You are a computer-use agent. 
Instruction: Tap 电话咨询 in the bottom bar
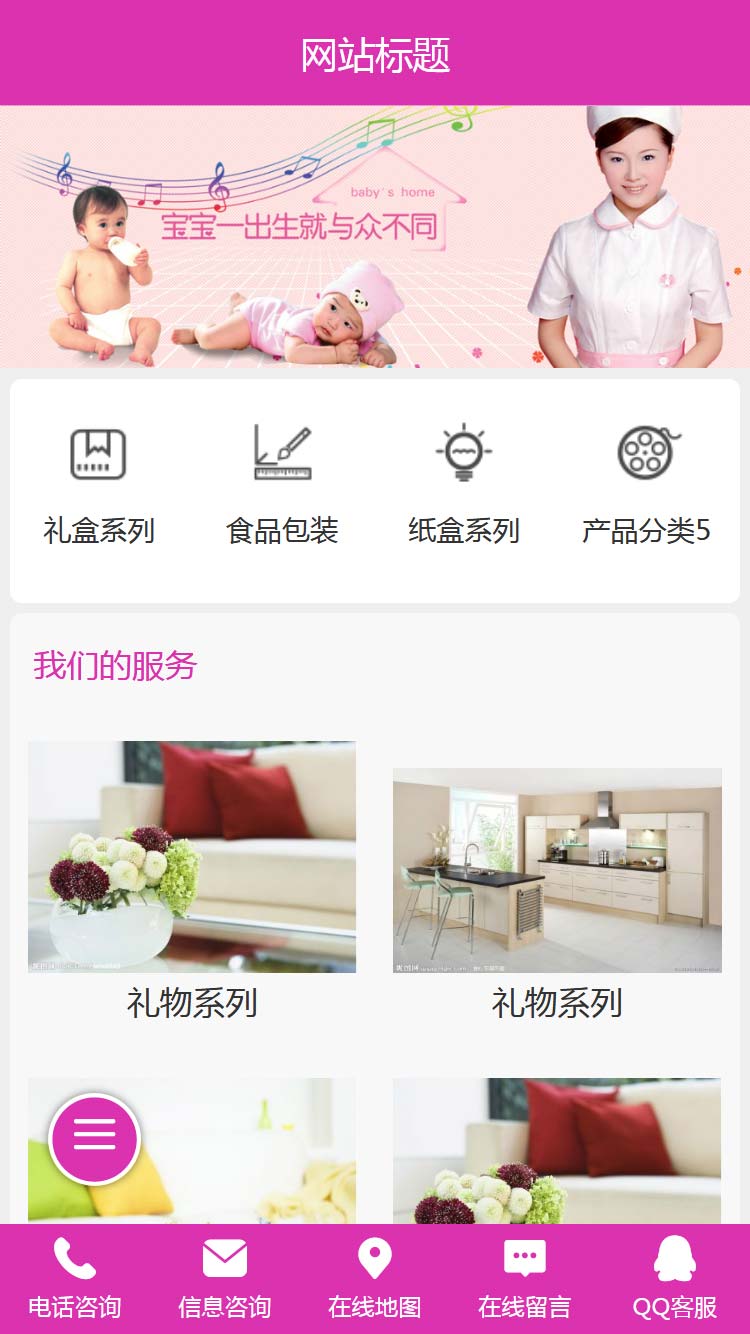[75, 1278]
